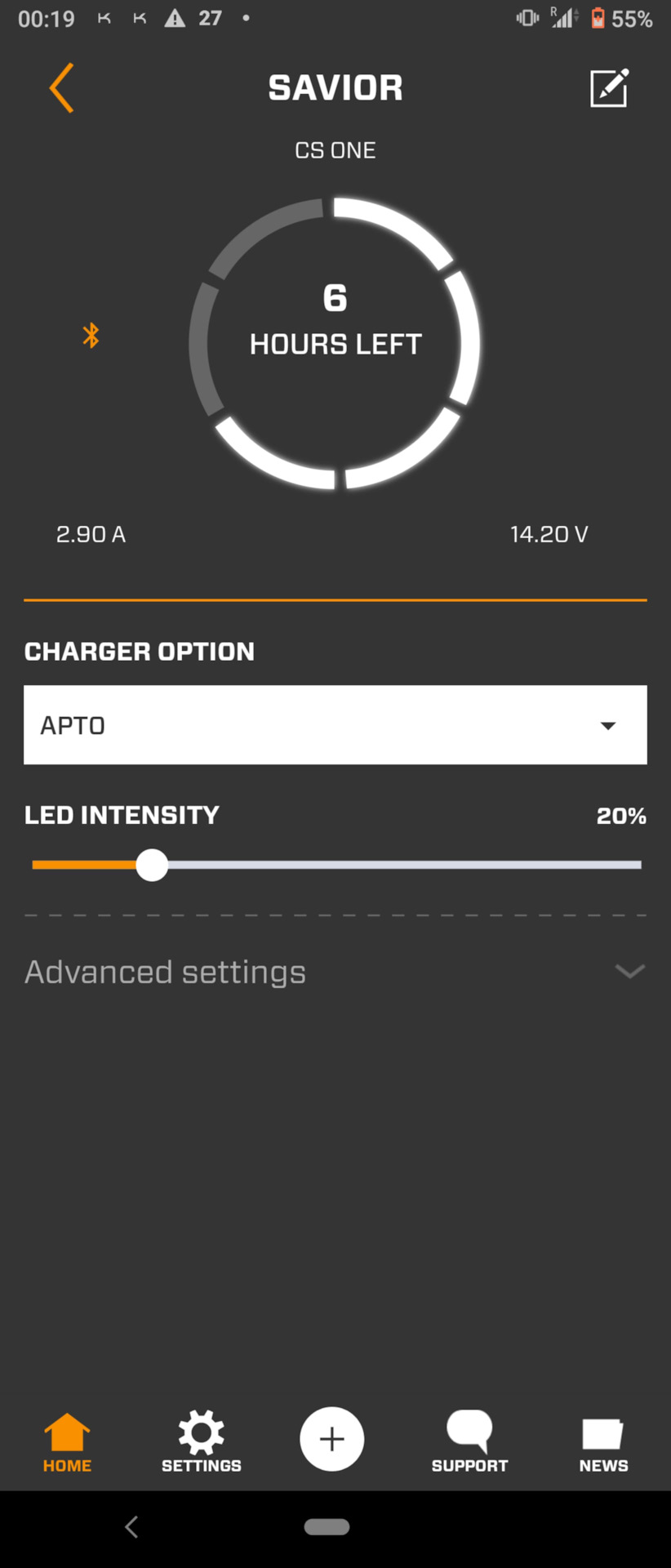The height and width of the screenshot is (1568, 671).
Task: Edit the SAVIOR device name
Action: click(609, 87)
